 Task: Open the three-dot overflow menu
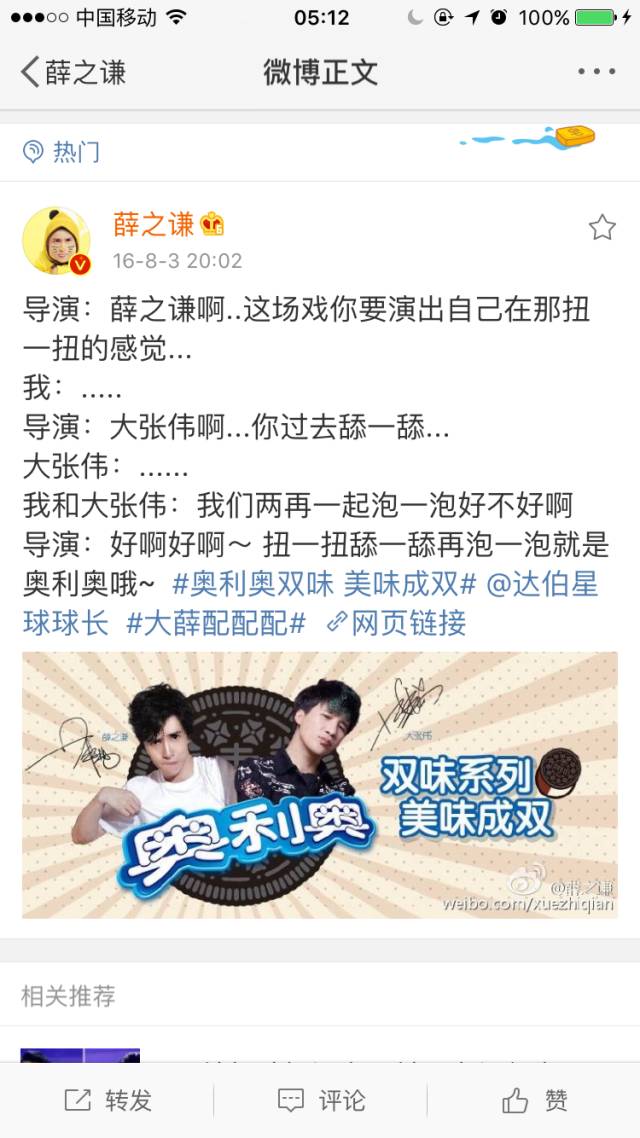(596, 72)
